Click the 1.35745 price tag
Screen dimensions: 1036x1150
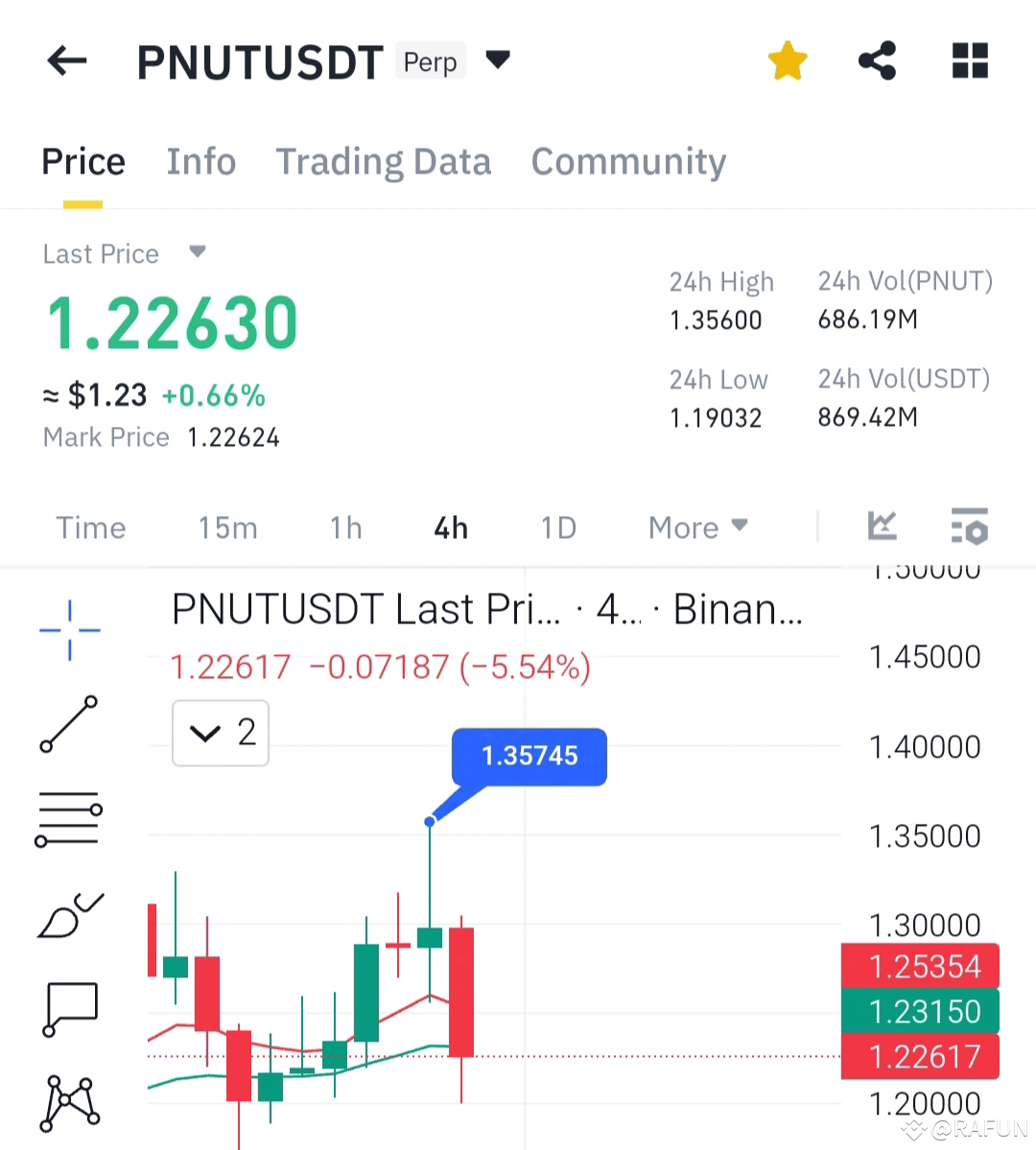pos(529,757)
